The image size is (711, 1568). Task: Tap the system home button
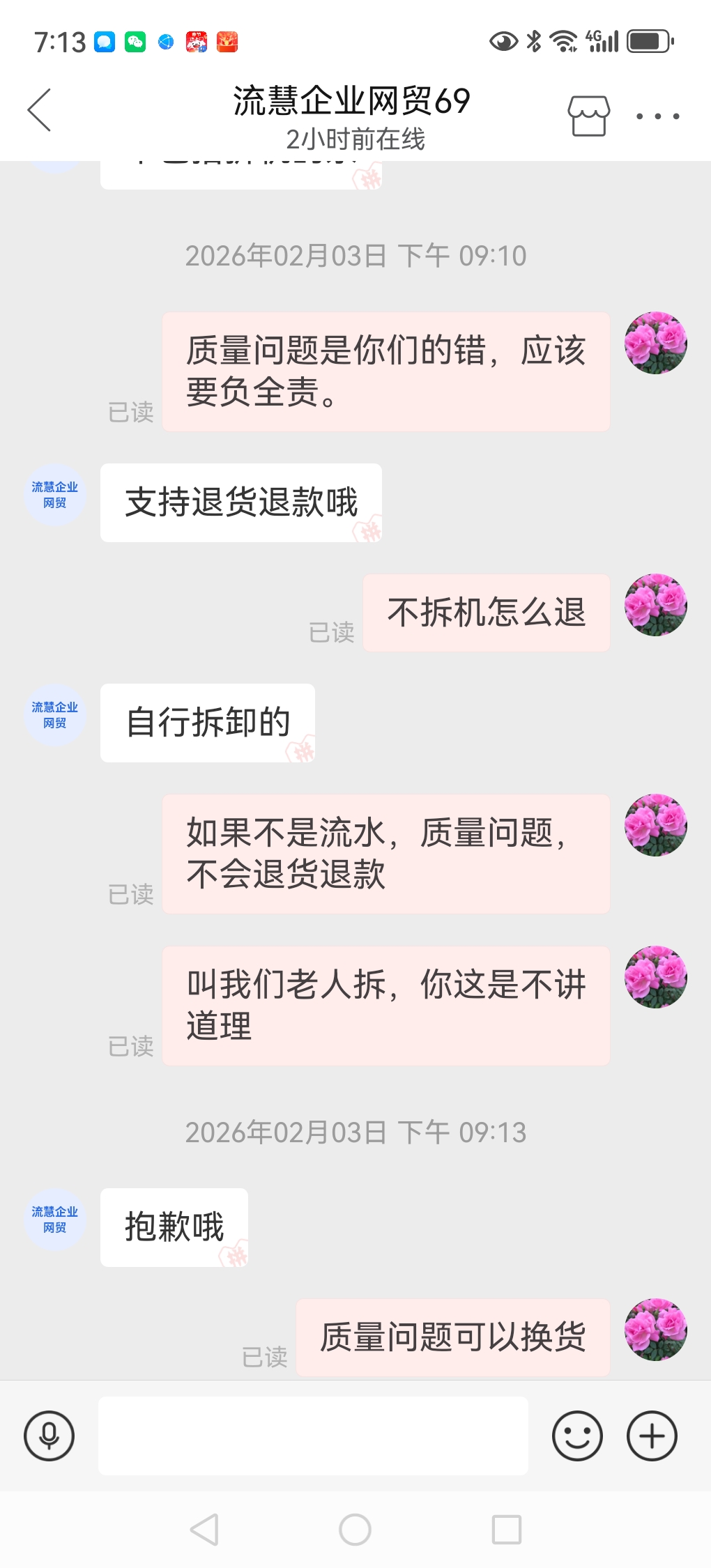pyautogui.click(x=355, y=1530)
